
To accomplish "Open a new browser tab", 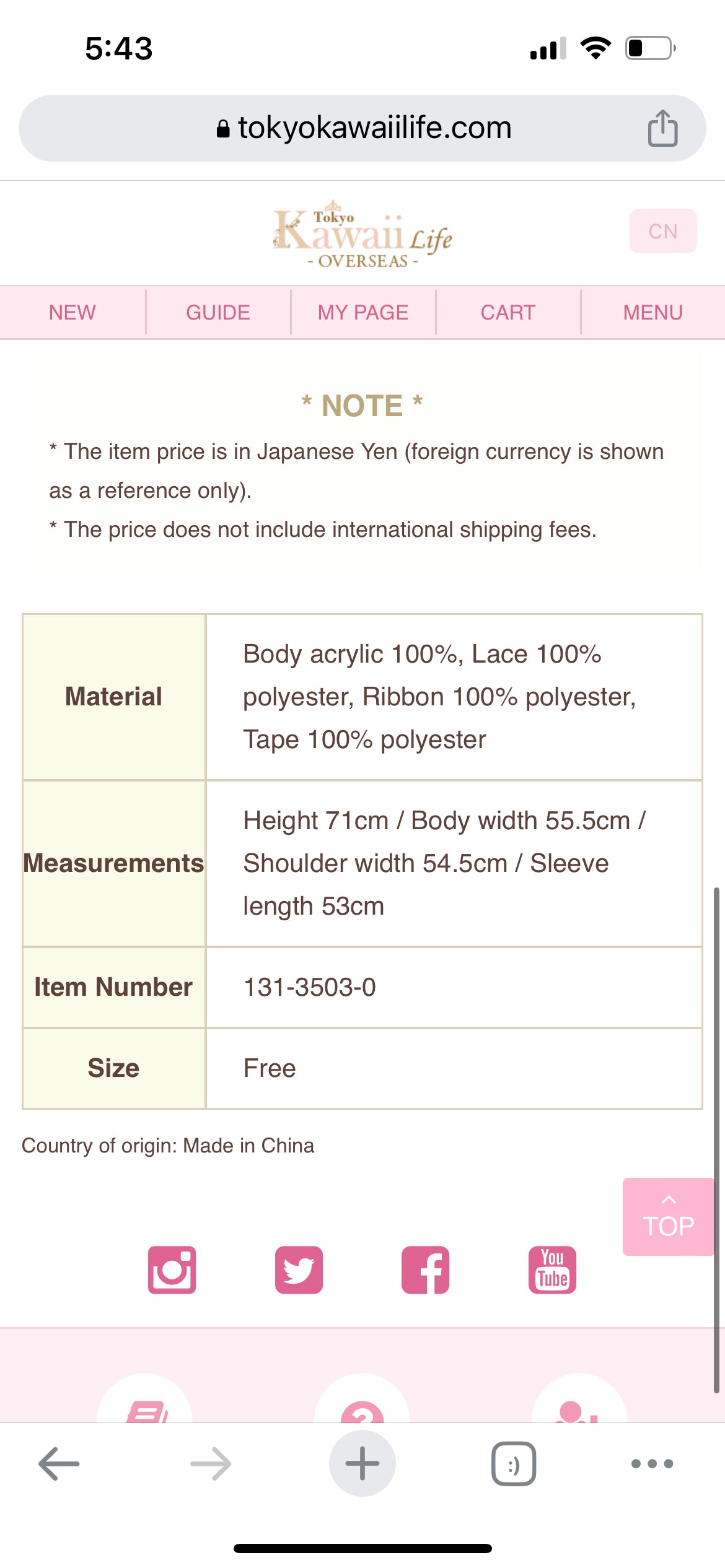I will [x=362, y=1463].
